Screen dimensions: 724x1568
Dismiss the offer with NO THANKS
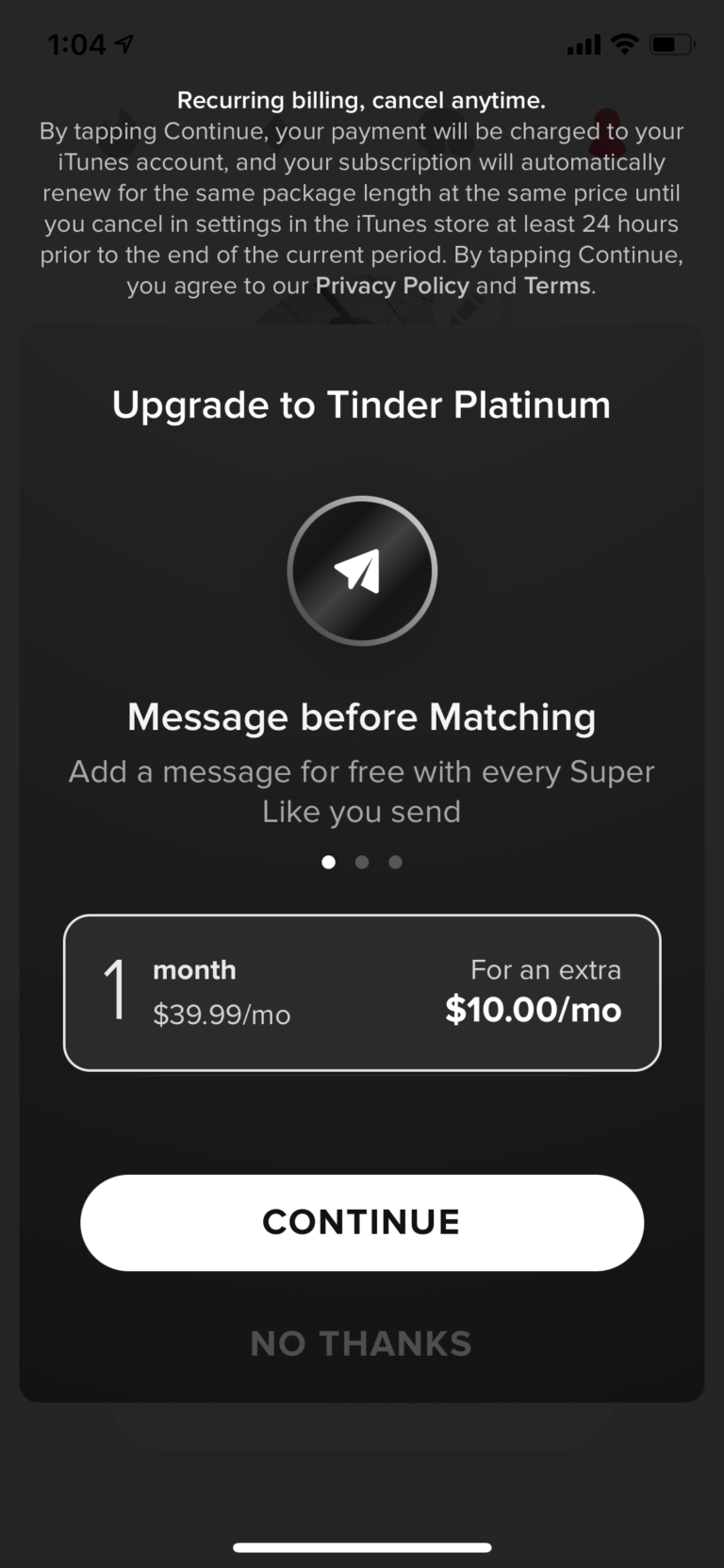coord(362,1343)
